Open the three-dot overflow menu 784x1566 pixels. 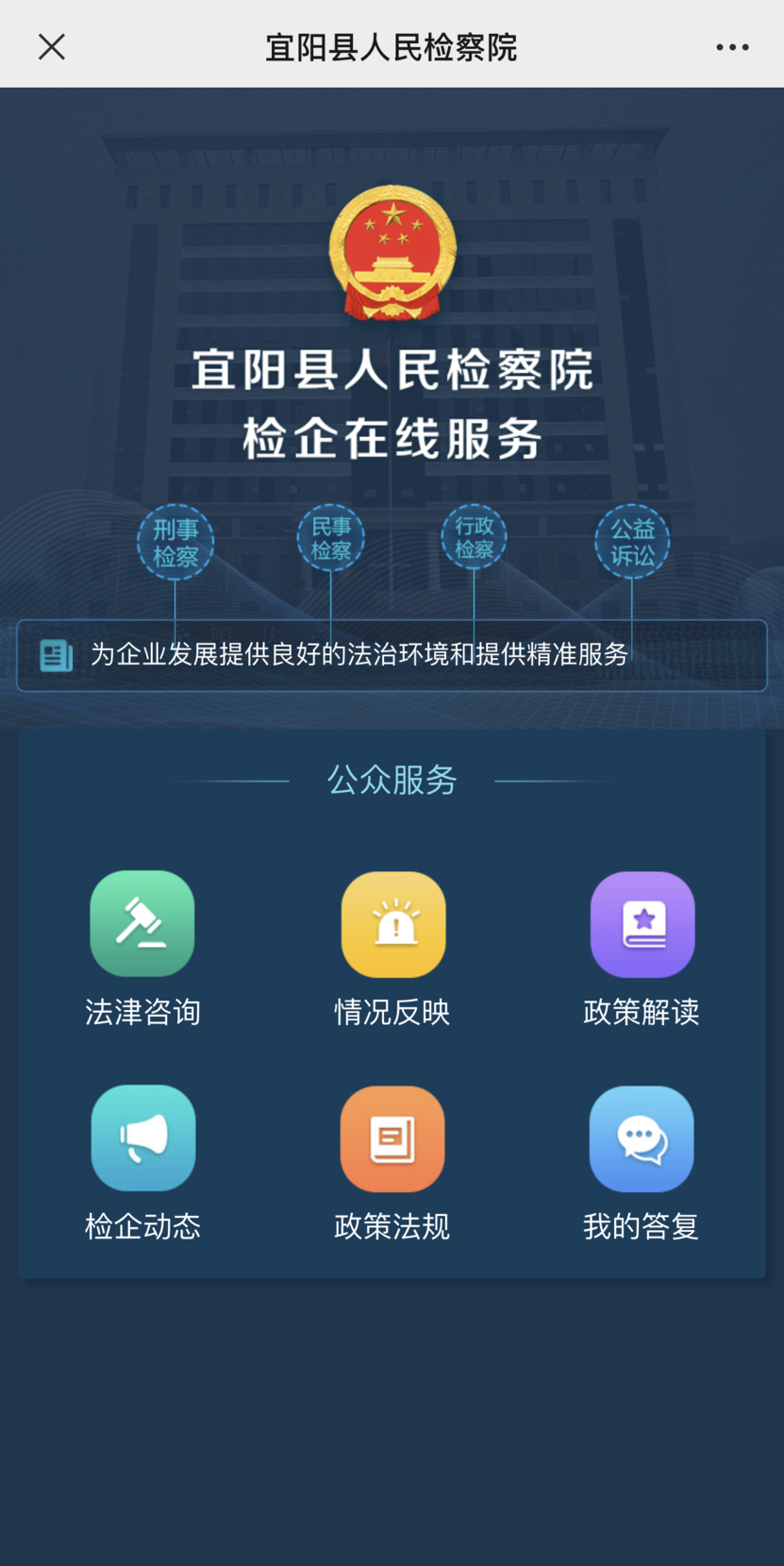(731, 46)
